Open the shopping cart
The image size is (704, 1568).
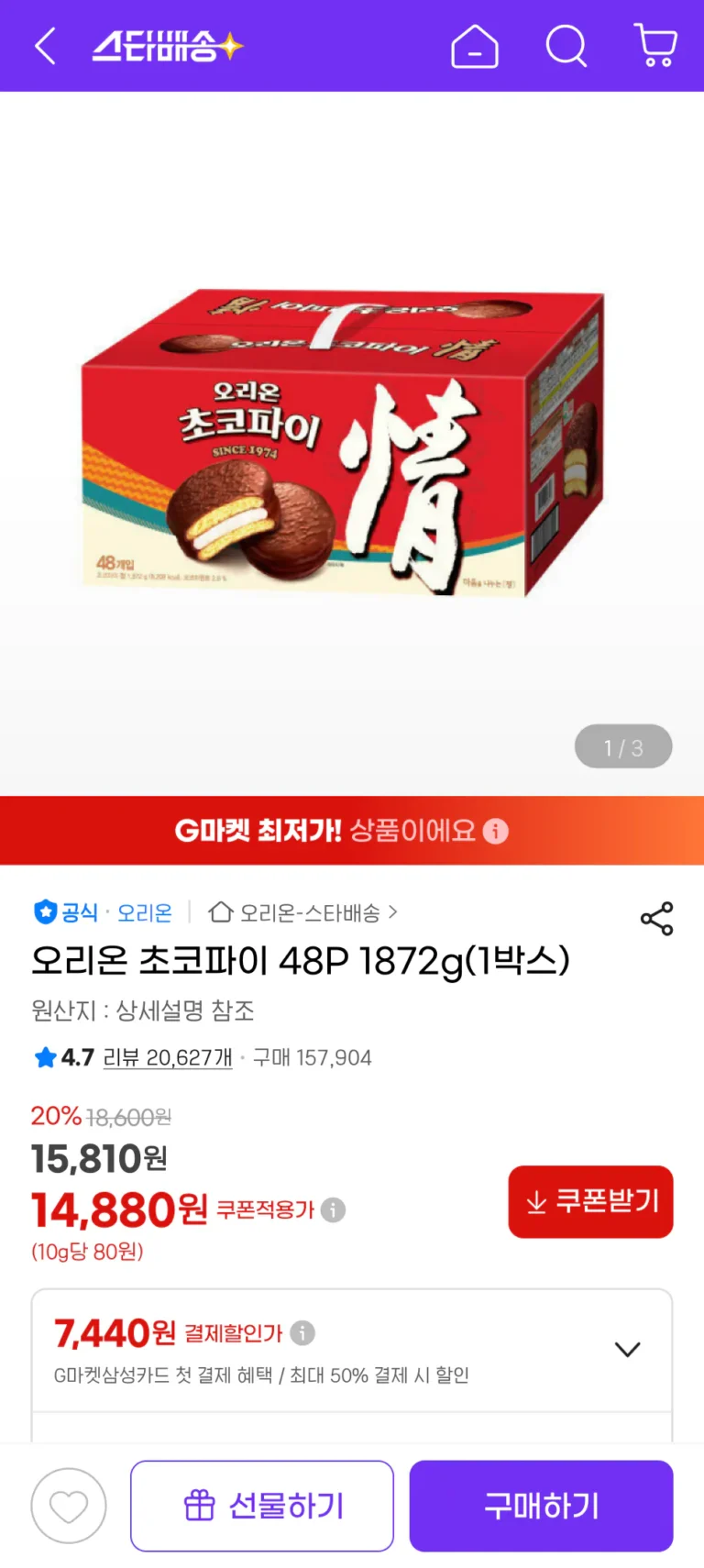click(655, 46)
